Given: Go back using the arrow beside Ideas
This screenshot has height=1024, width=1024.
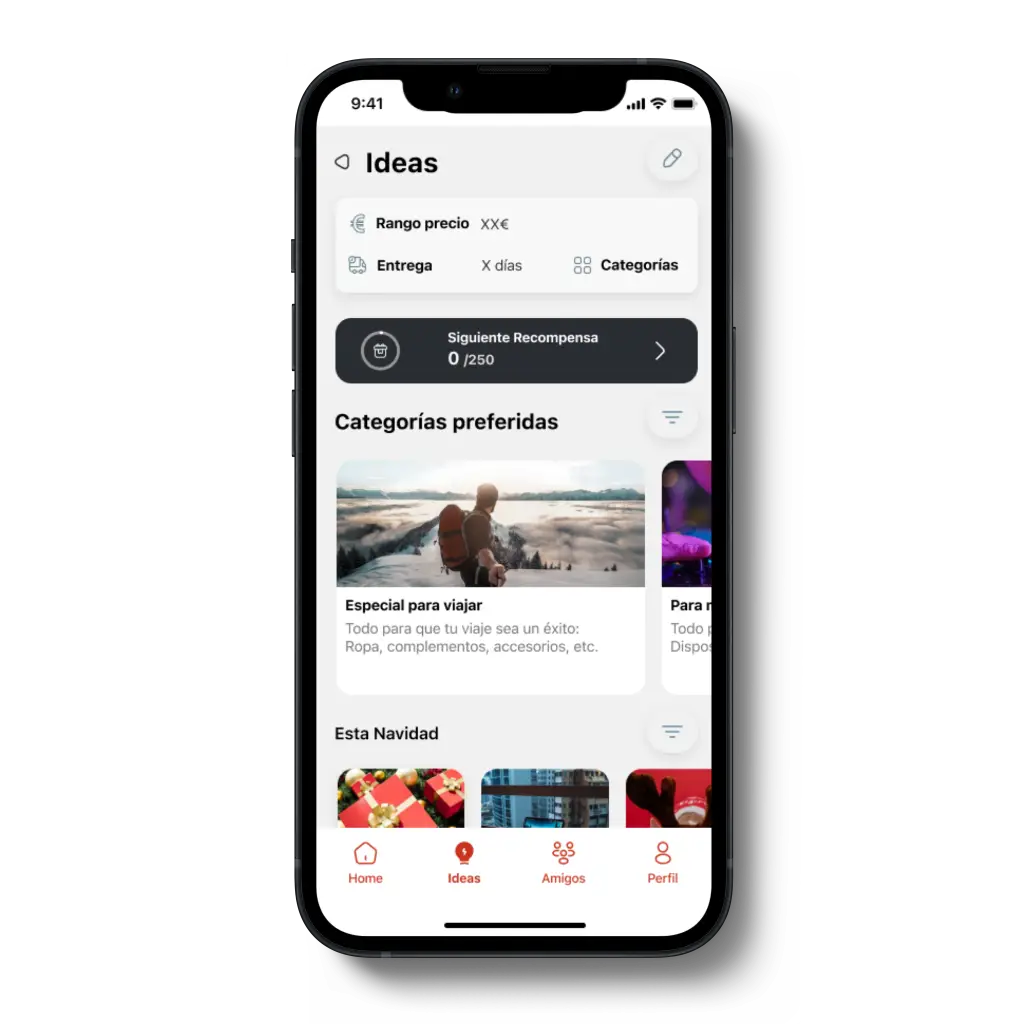Looking at the screenshot, I should 342,162.
